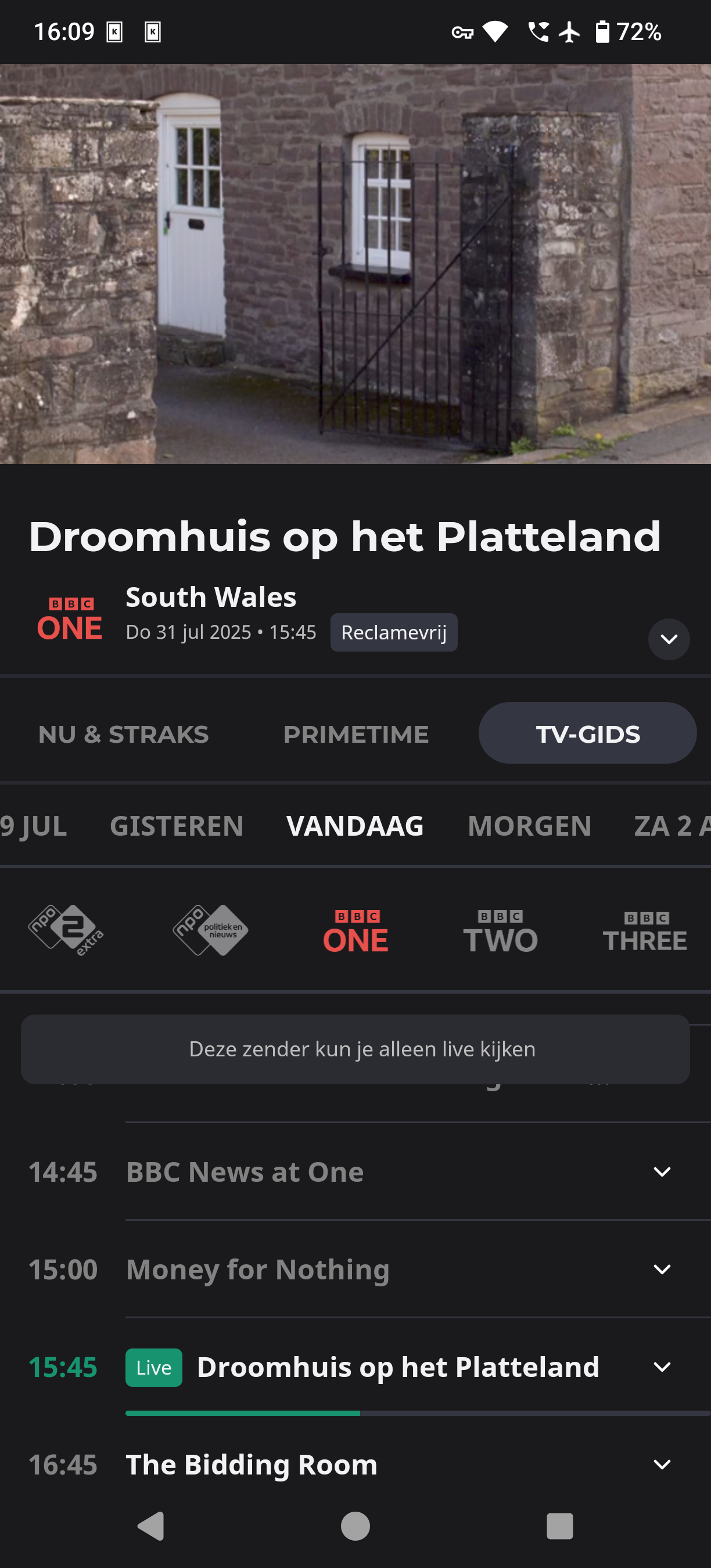711x1568 pixels.
Task: Go back using the system back button
Action: pyautogui.click(x=151, y=1526)
